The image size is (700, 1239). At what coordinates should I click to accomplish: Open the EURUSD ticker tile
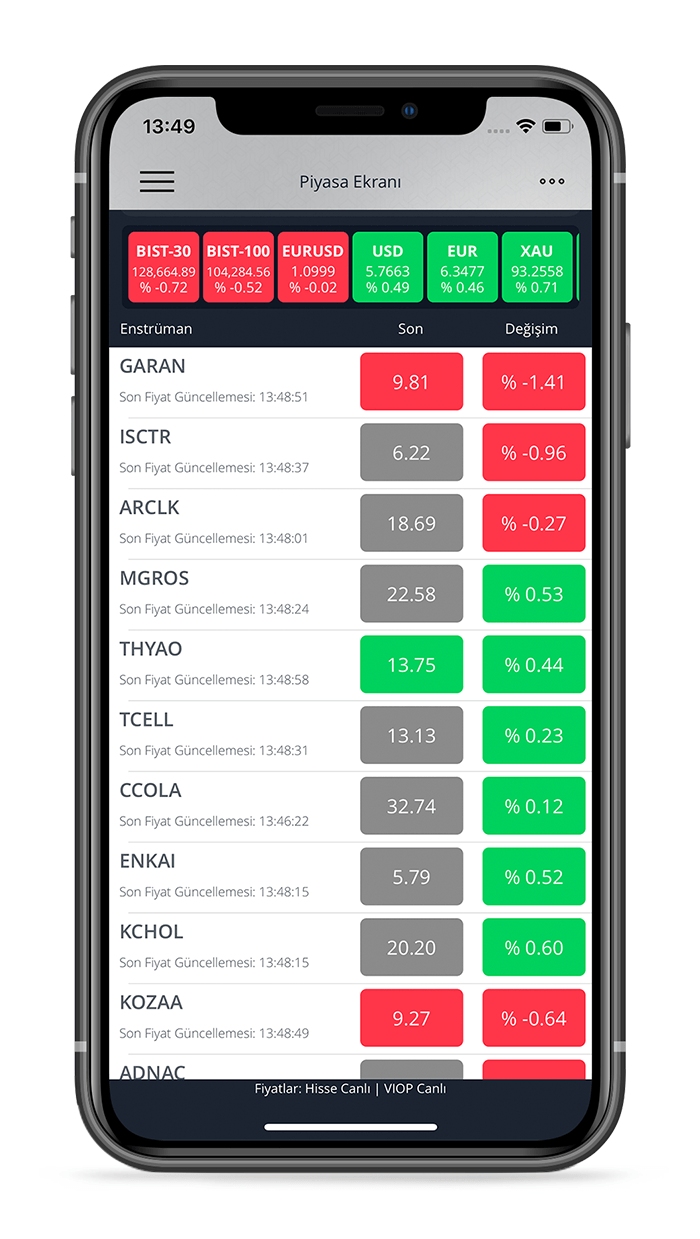[x=312, y=268]
